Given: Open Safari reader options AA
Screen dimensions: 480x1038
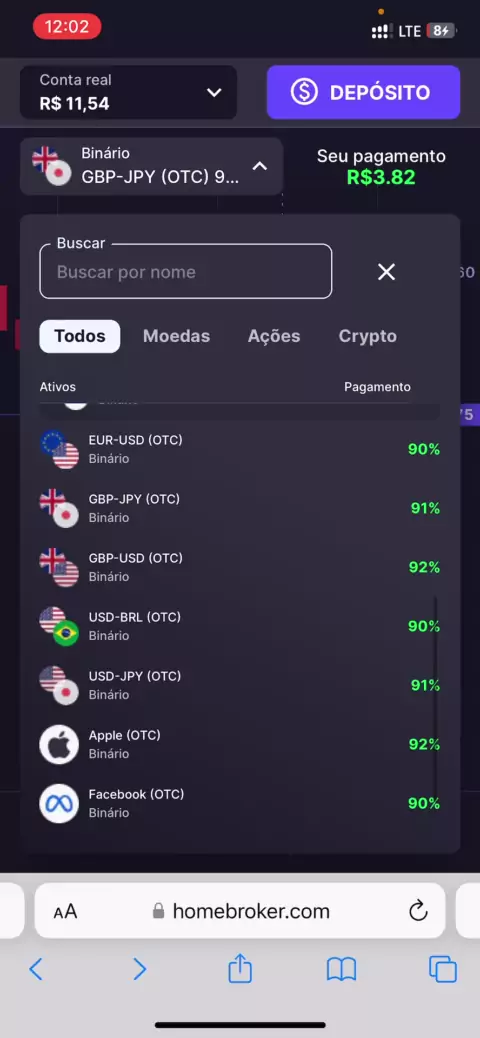Looking at the screenshot, I should 66,912.
